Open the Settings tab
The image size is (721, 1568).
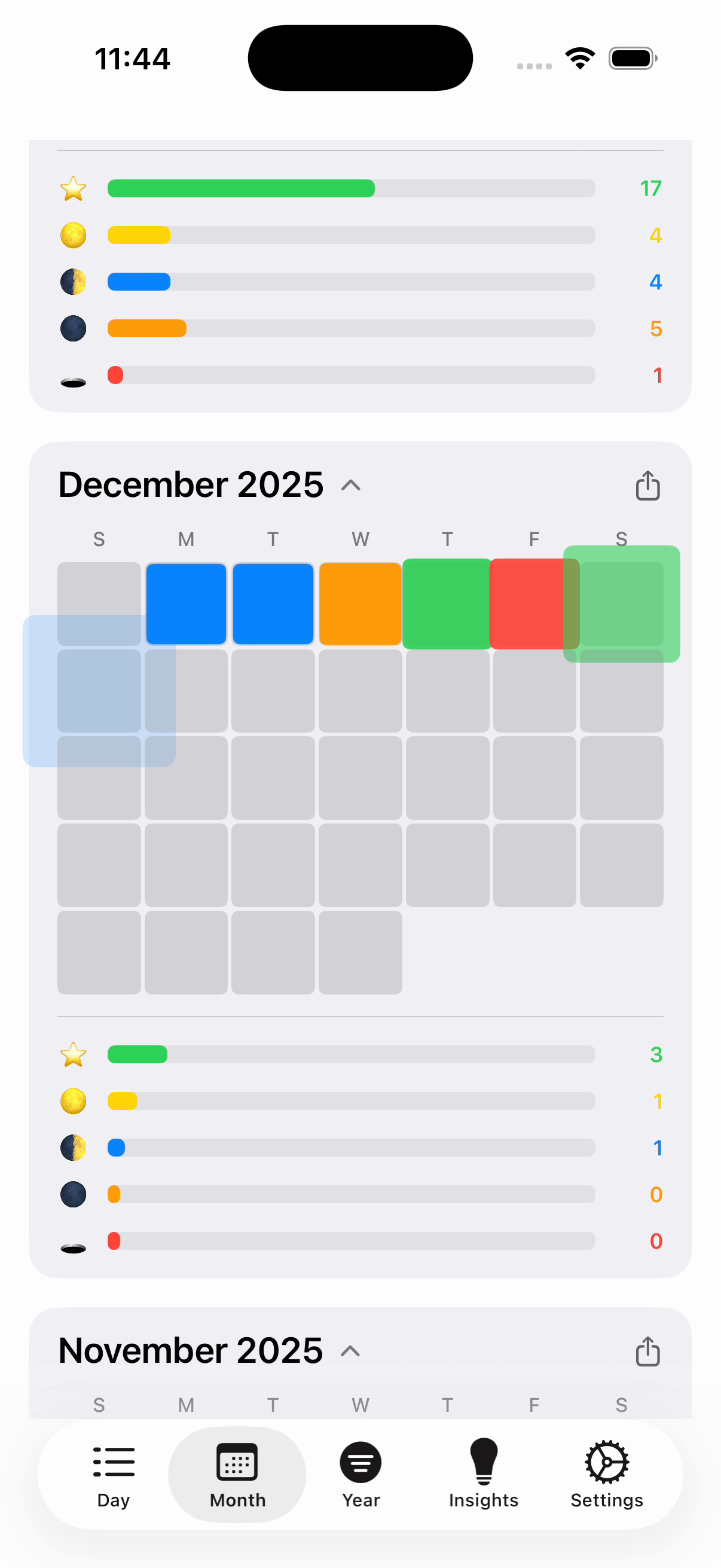[x=607, y=1474]
